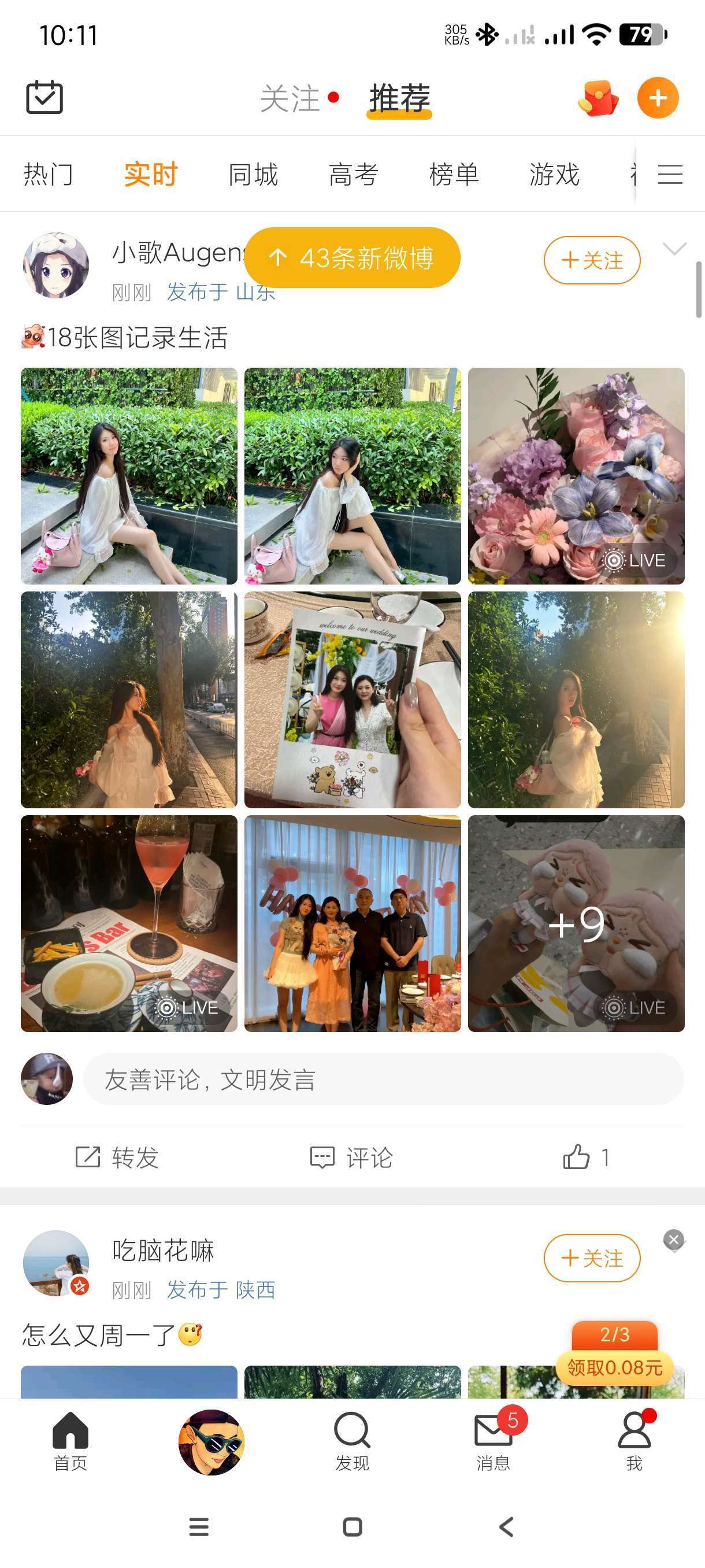This screenshot has height=1568, width=705.
Task: Tap the 友善评论 comment field
Action: pos(383,1079)
